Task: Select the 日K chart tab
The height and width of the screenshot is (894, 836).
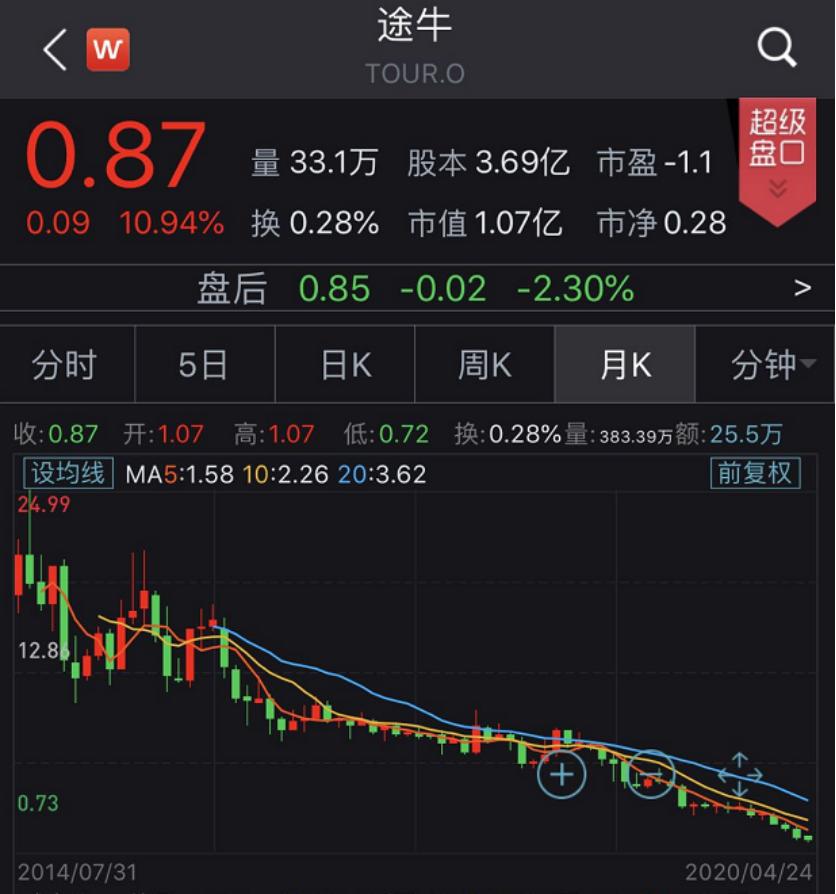Action: coord(346,365)
